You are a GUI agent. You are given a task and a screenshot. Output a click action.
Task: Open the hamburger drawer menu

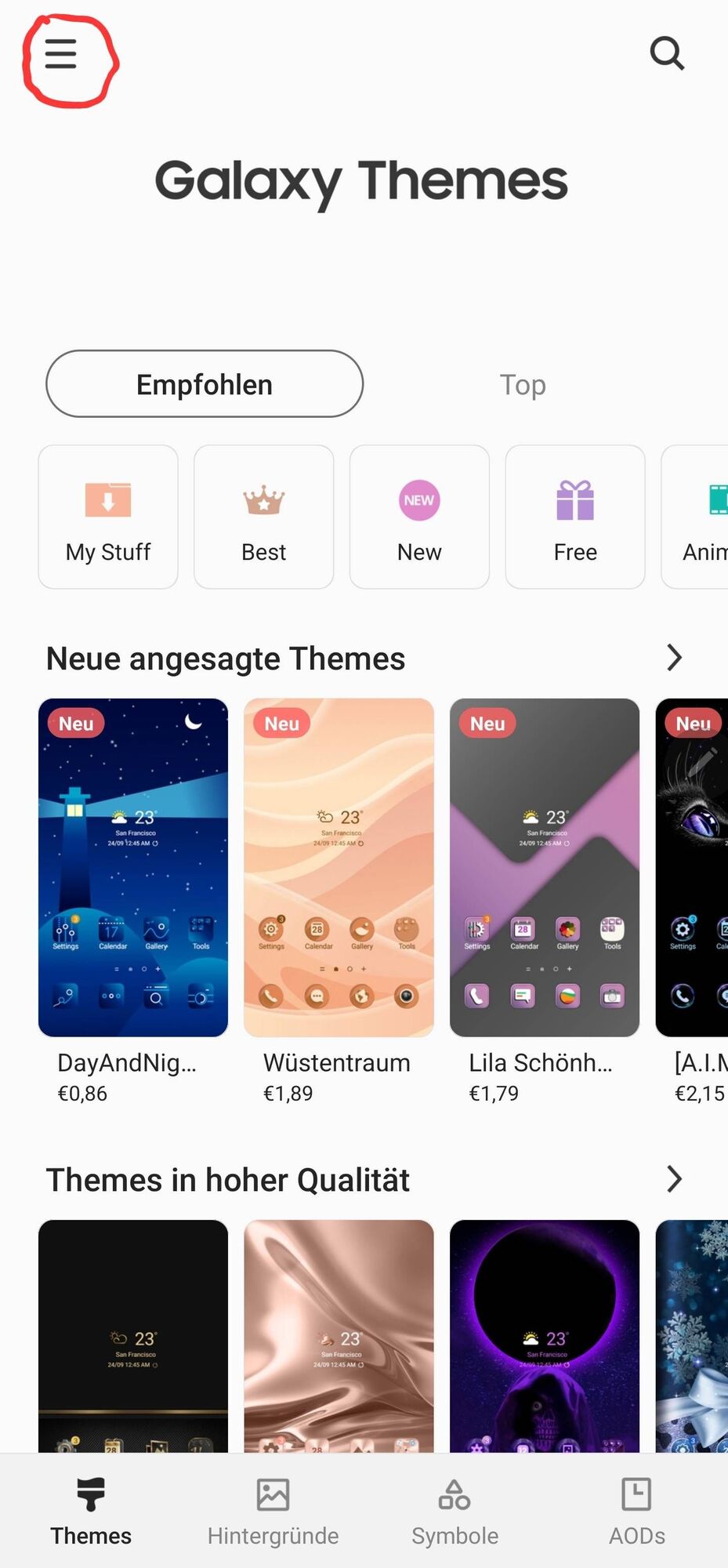tap(61, 54)
